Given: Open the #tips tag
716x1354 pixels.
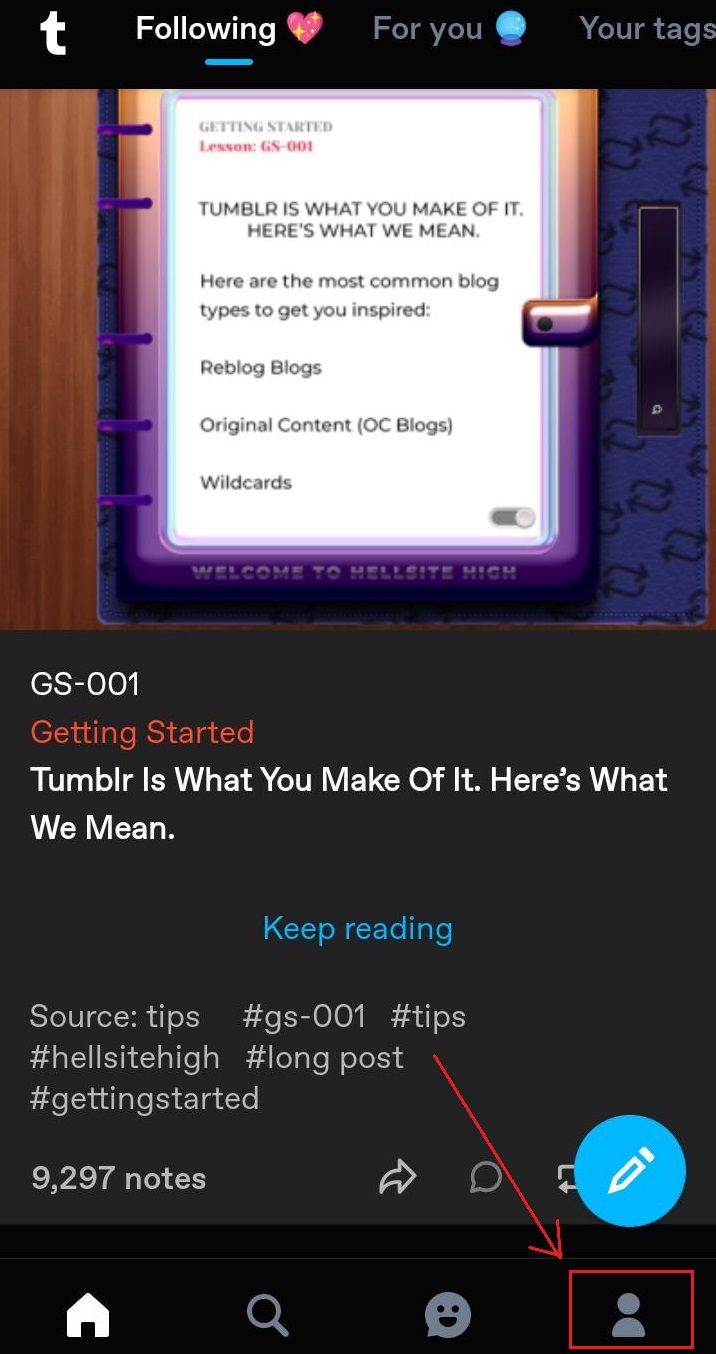Looking at the screenshot, I should 428,1016.
